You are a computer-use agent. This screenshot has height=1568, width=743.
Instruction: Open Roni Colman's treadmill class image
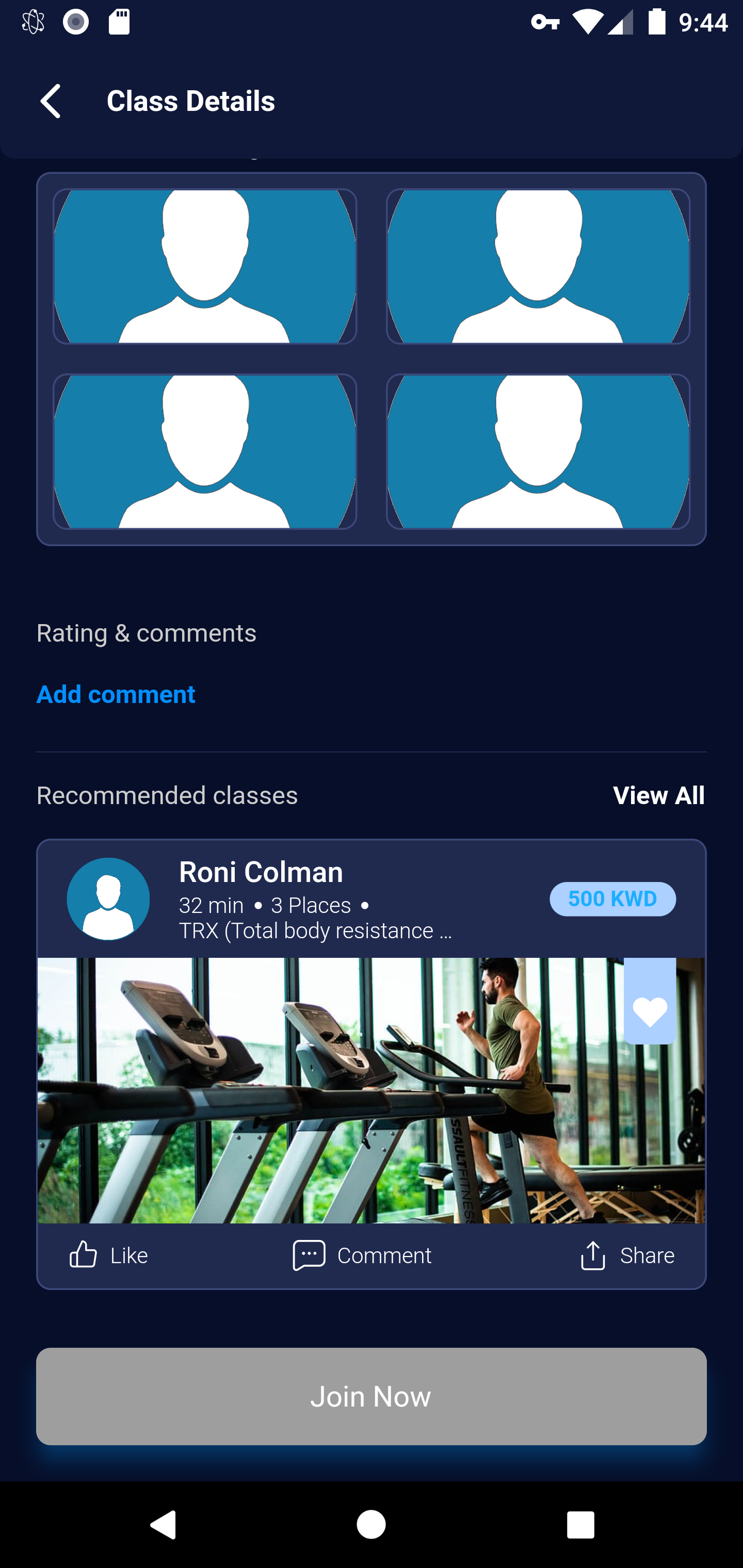pyautogui.click(x=372, y=1090)
